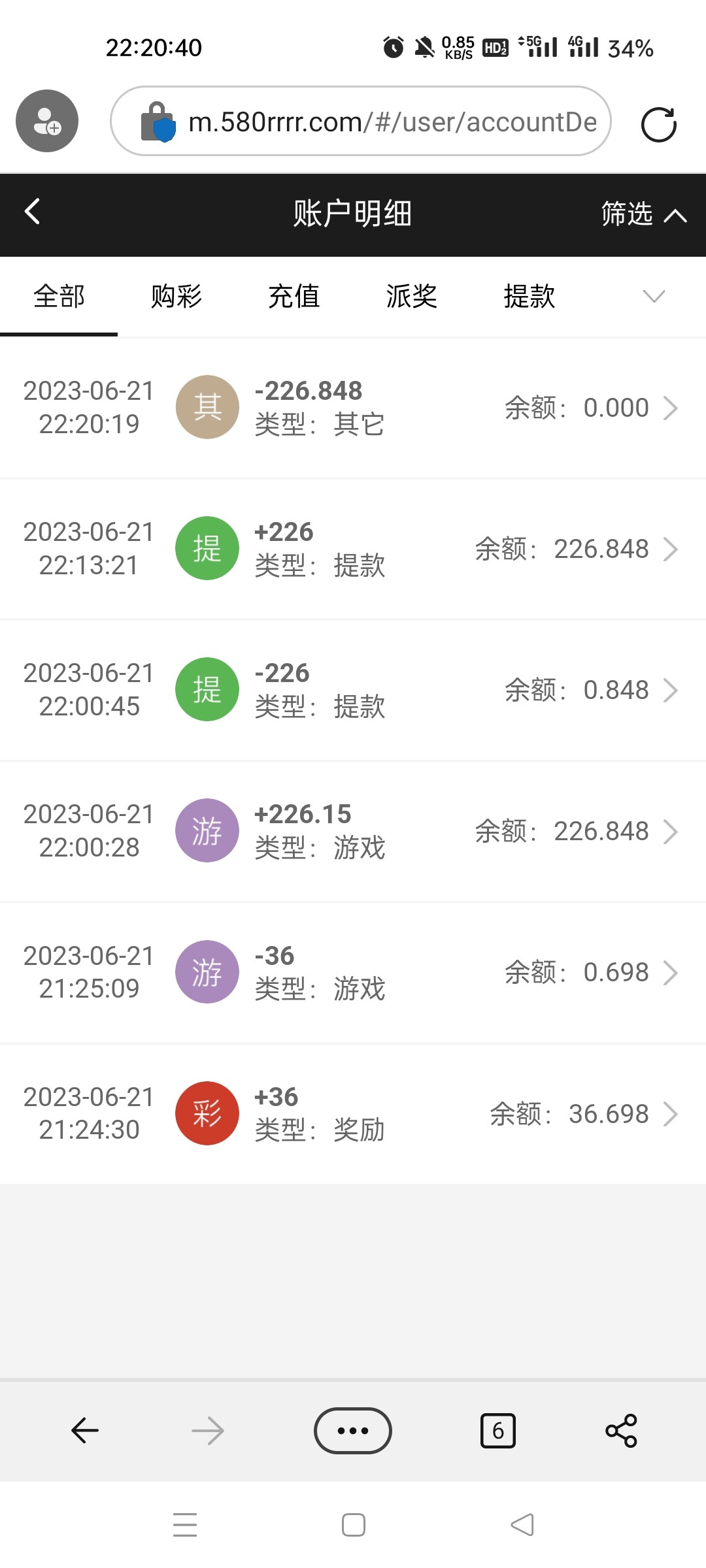Open the -226.848 其它 transaction

pos(353,408)
